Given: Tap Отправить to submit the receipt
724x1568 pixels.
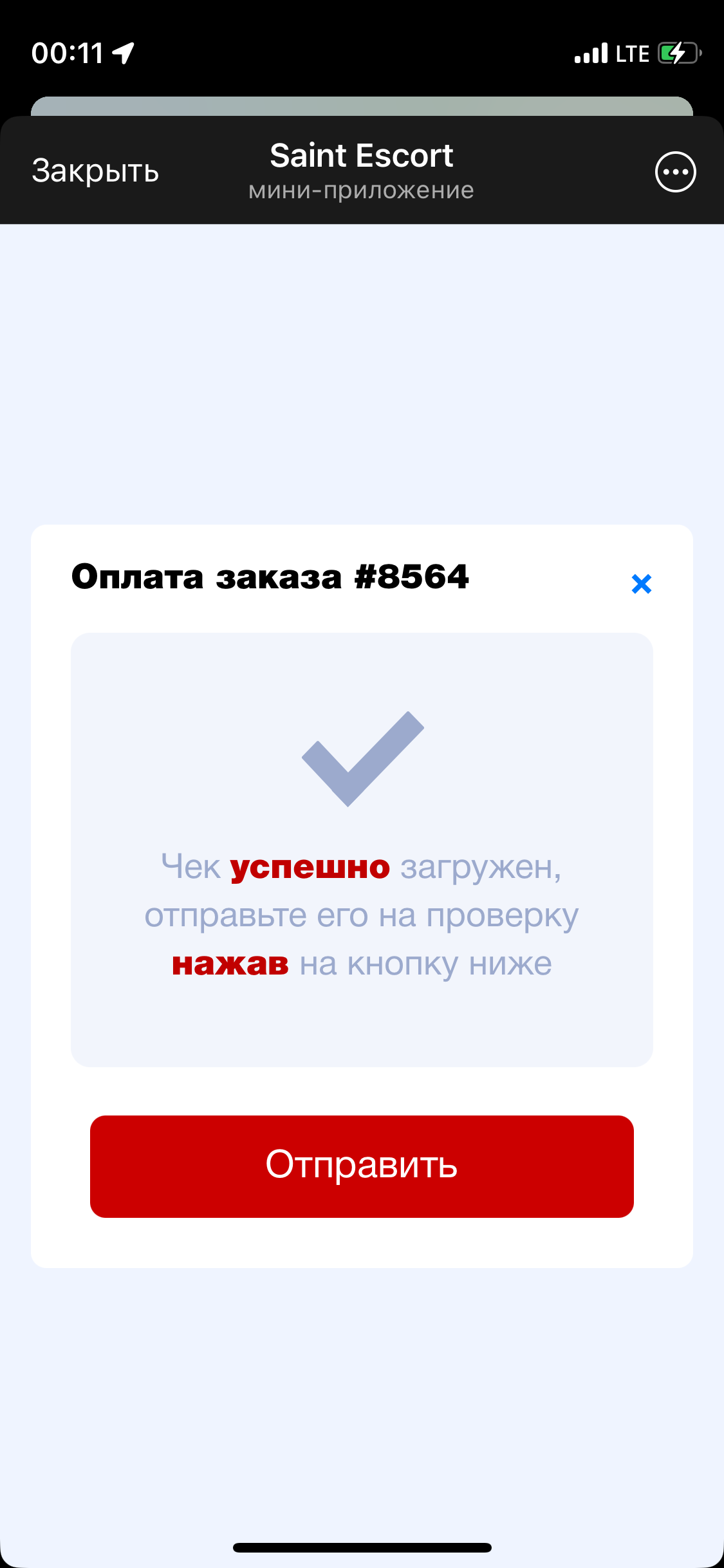Looking at the screenshot, I should [362, 1166].
